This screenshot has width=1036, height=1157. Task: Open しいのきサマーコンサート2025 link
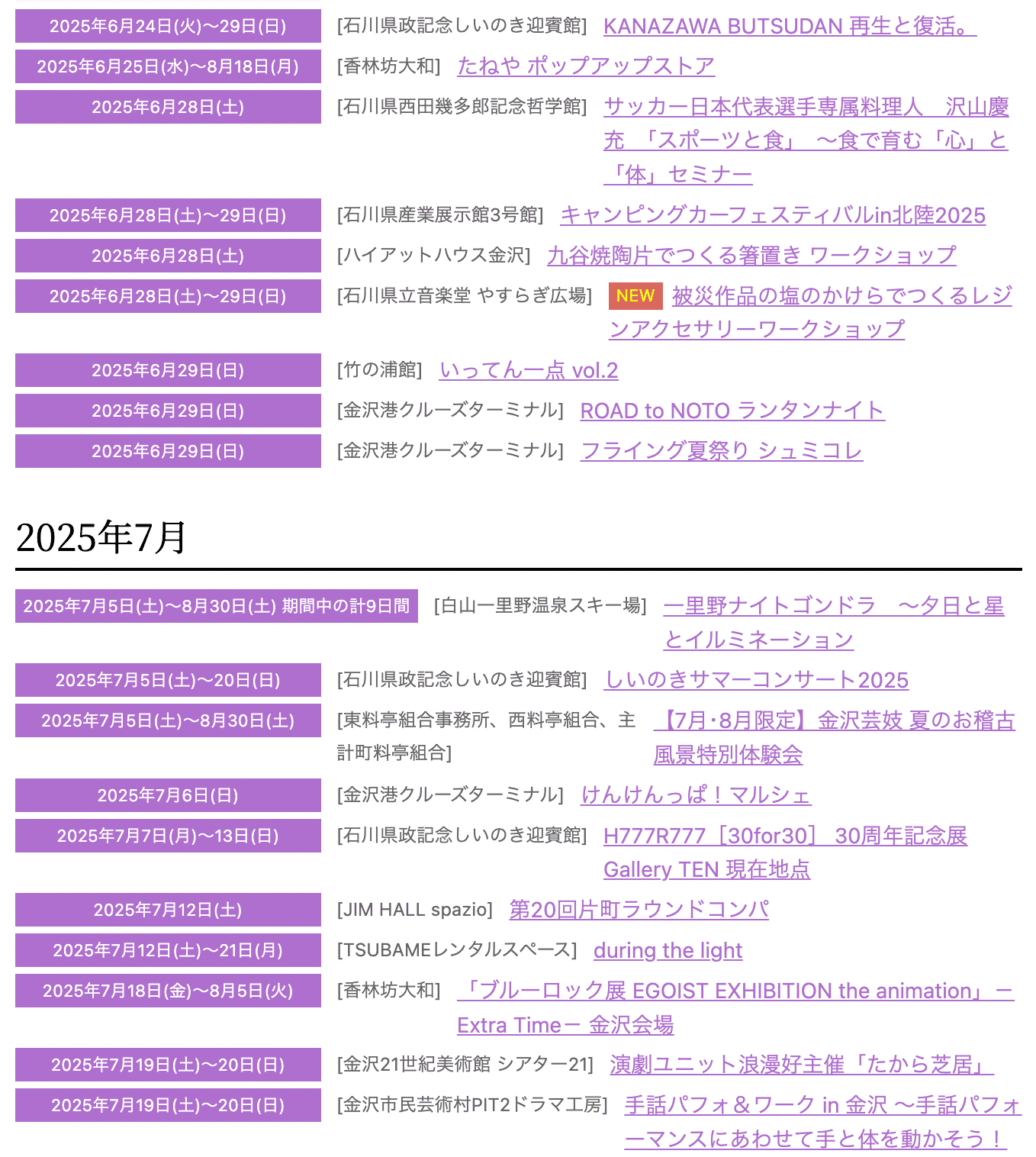tap(755, 681)
